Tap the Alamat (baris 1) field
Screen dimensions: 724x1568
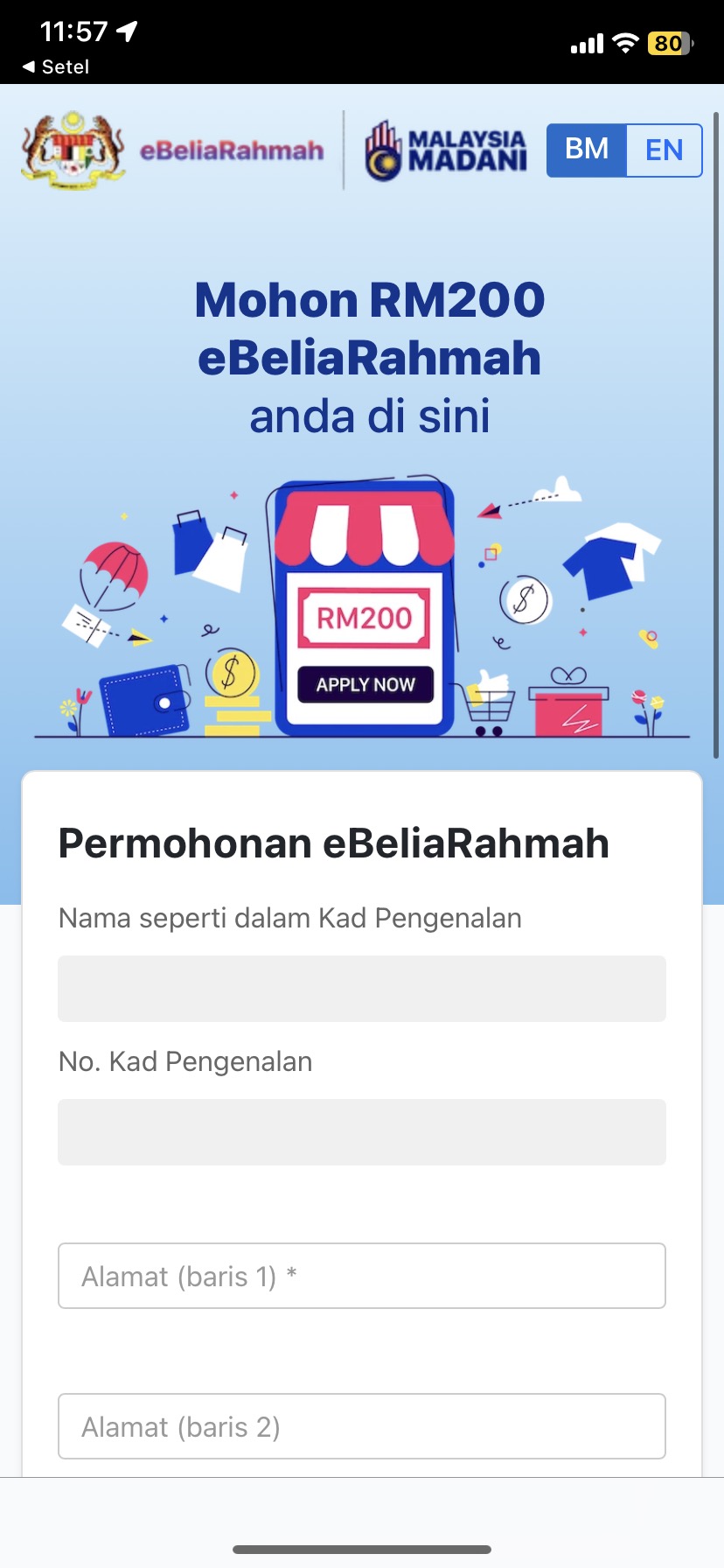[x=362, y=1276]
